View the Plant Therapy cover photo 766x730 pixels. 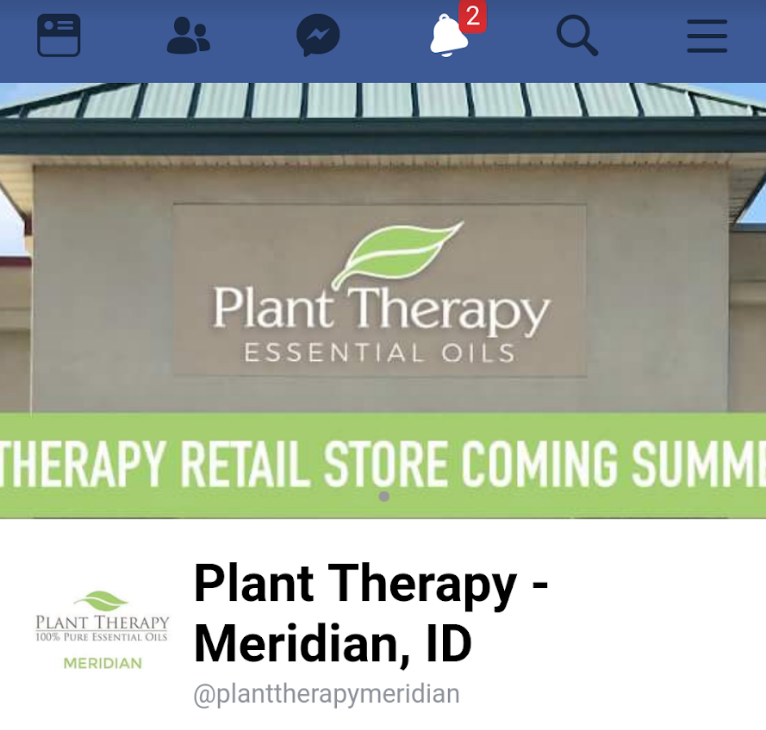click(383, 300)
